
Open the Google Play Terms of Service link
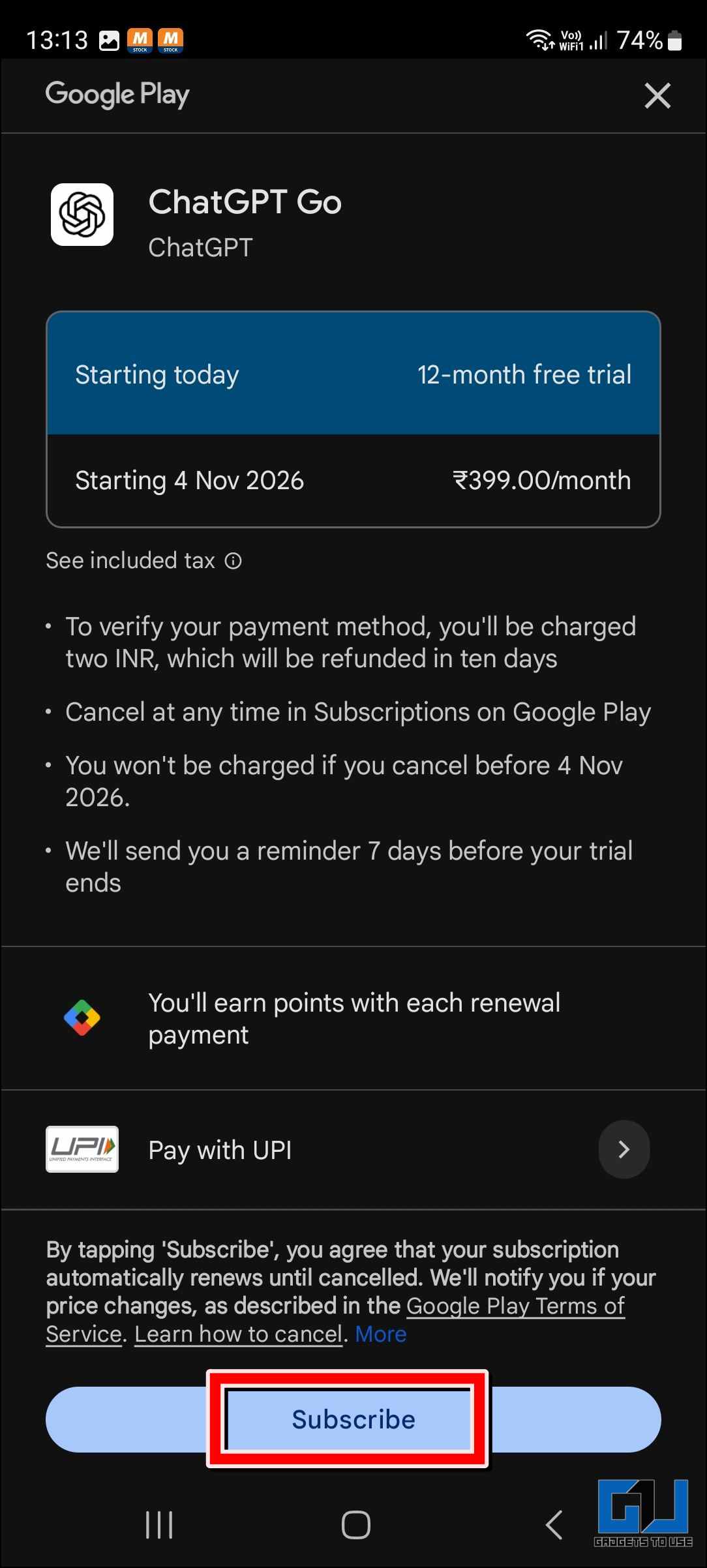coord(515,1306)
